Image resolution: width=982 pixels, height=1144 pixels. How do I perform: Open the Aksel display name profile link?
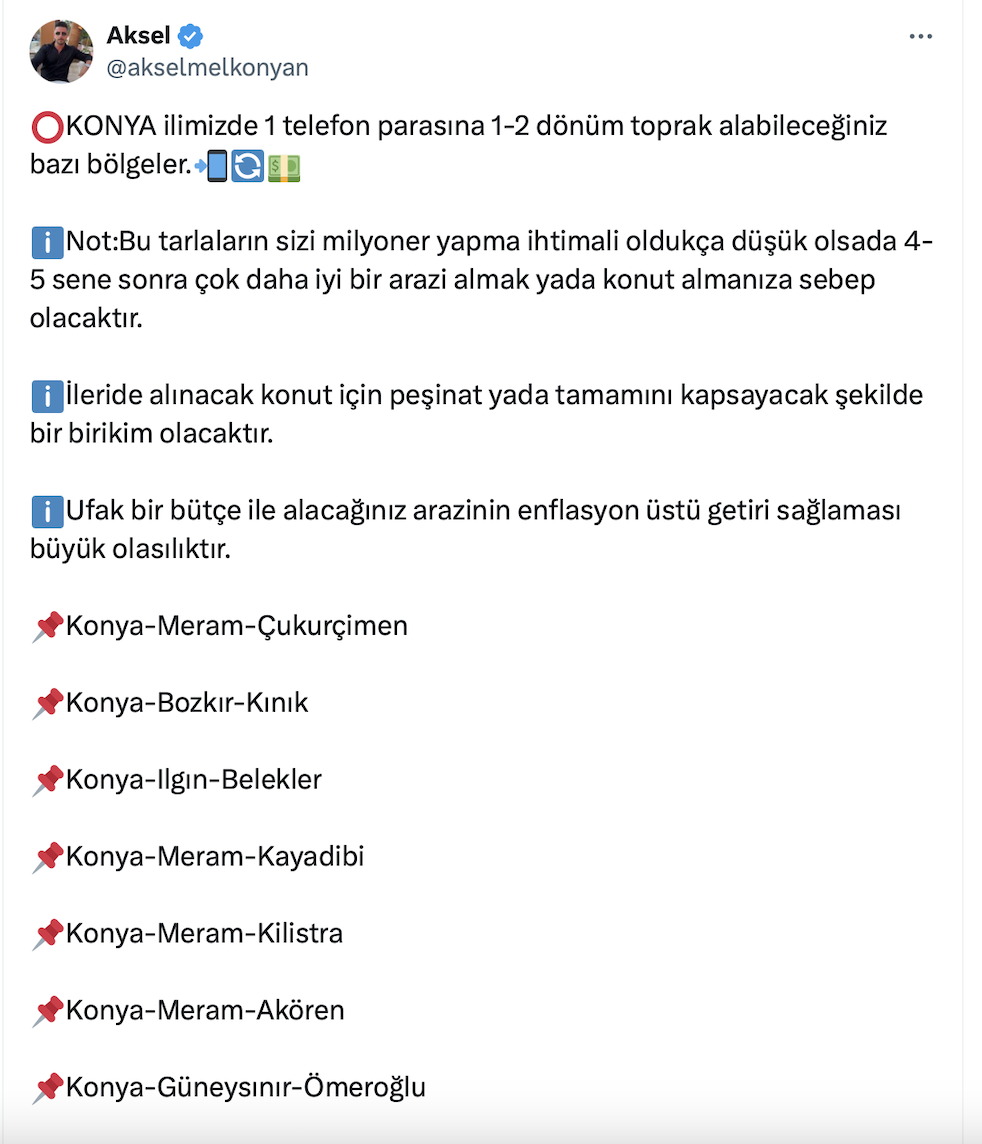click(137, 37)
